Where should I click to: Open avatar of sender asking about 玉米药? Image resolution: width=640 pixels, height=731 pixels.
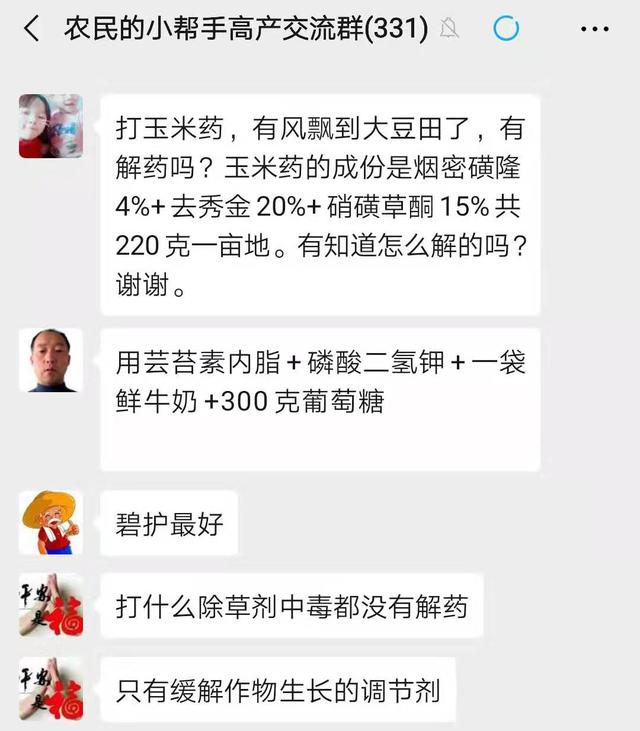(x=50, y=126)
